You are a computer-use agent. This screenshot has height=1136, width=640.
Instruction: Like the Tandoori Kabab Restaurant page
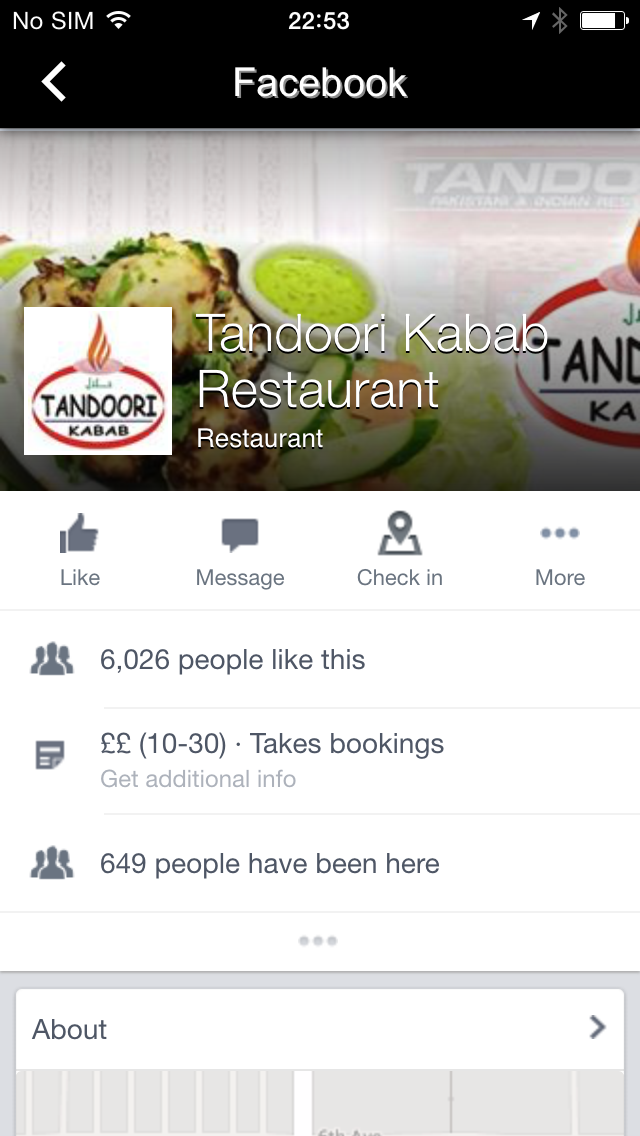coord(80,549)
